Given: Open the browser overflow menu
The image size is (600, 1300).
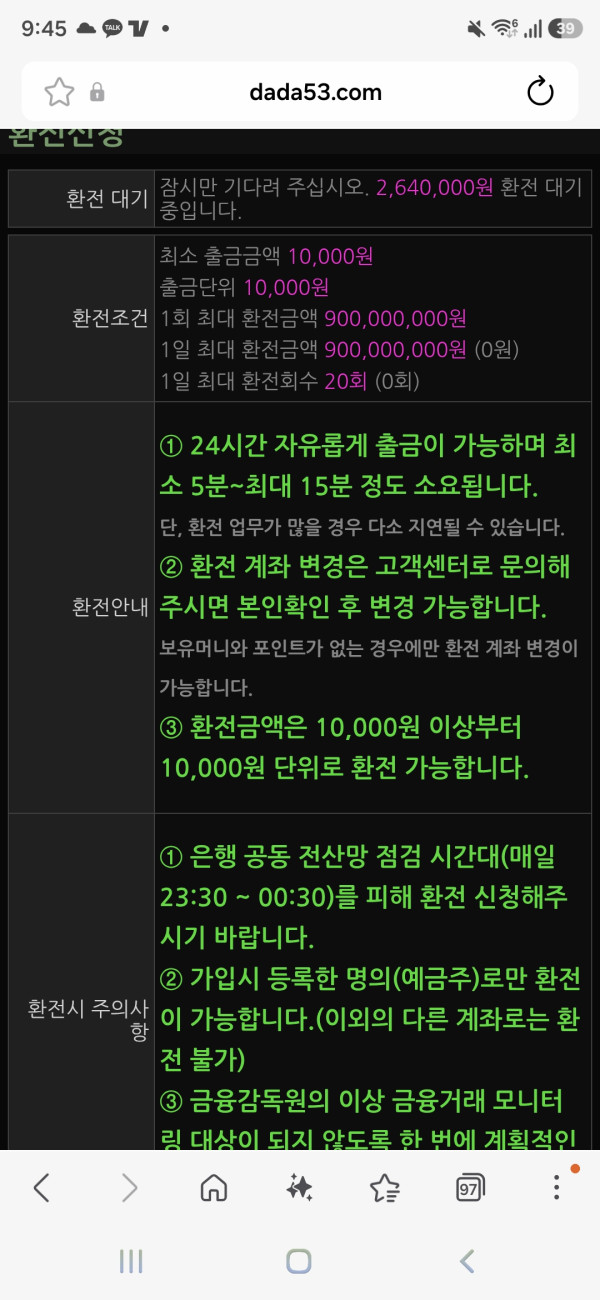Looking at the screenshot, I should click(x=557, y=1187).
